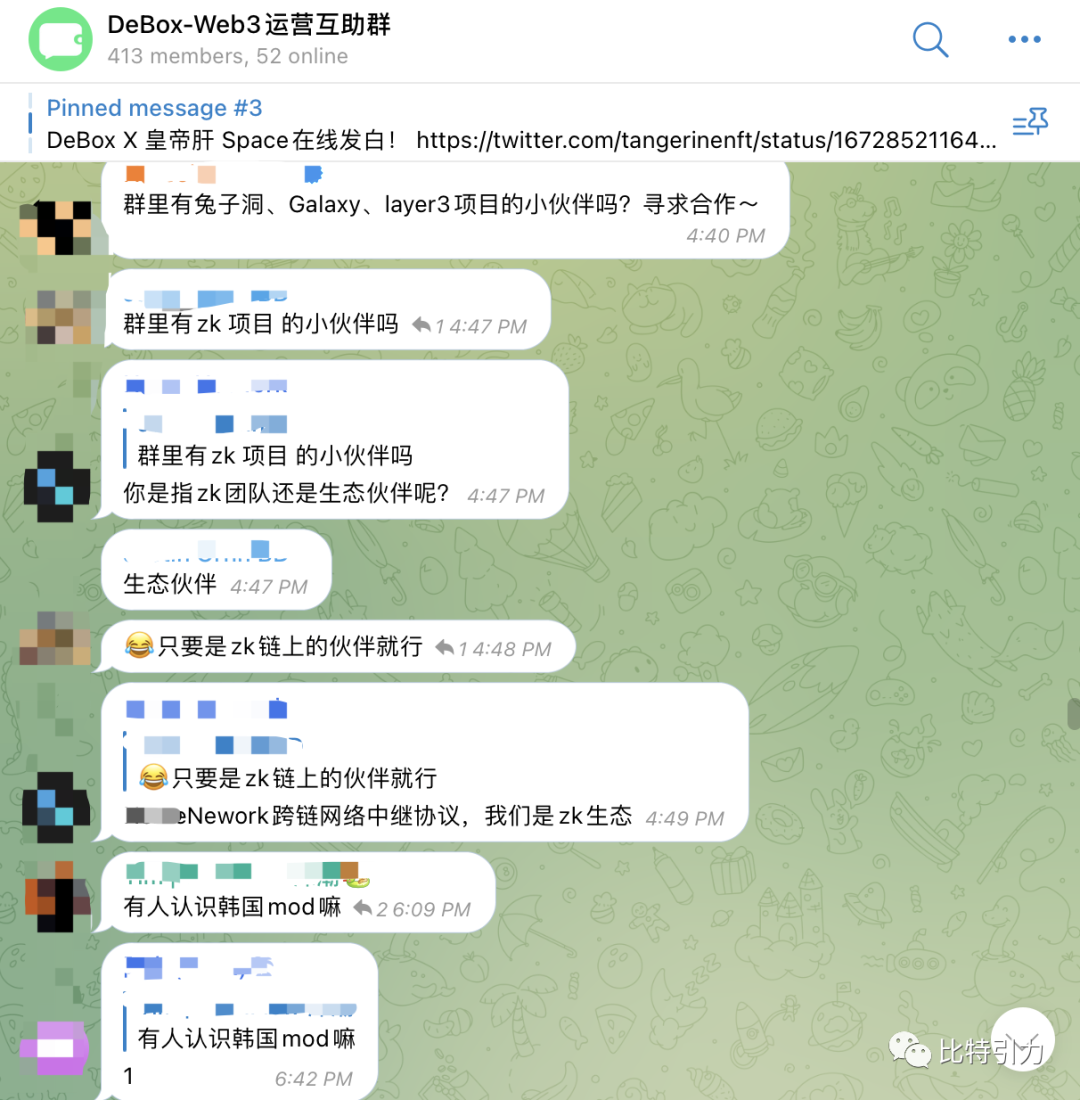Show the pinned messages list
This screenshot has height=1100, width=1080.
point(1029,123)
